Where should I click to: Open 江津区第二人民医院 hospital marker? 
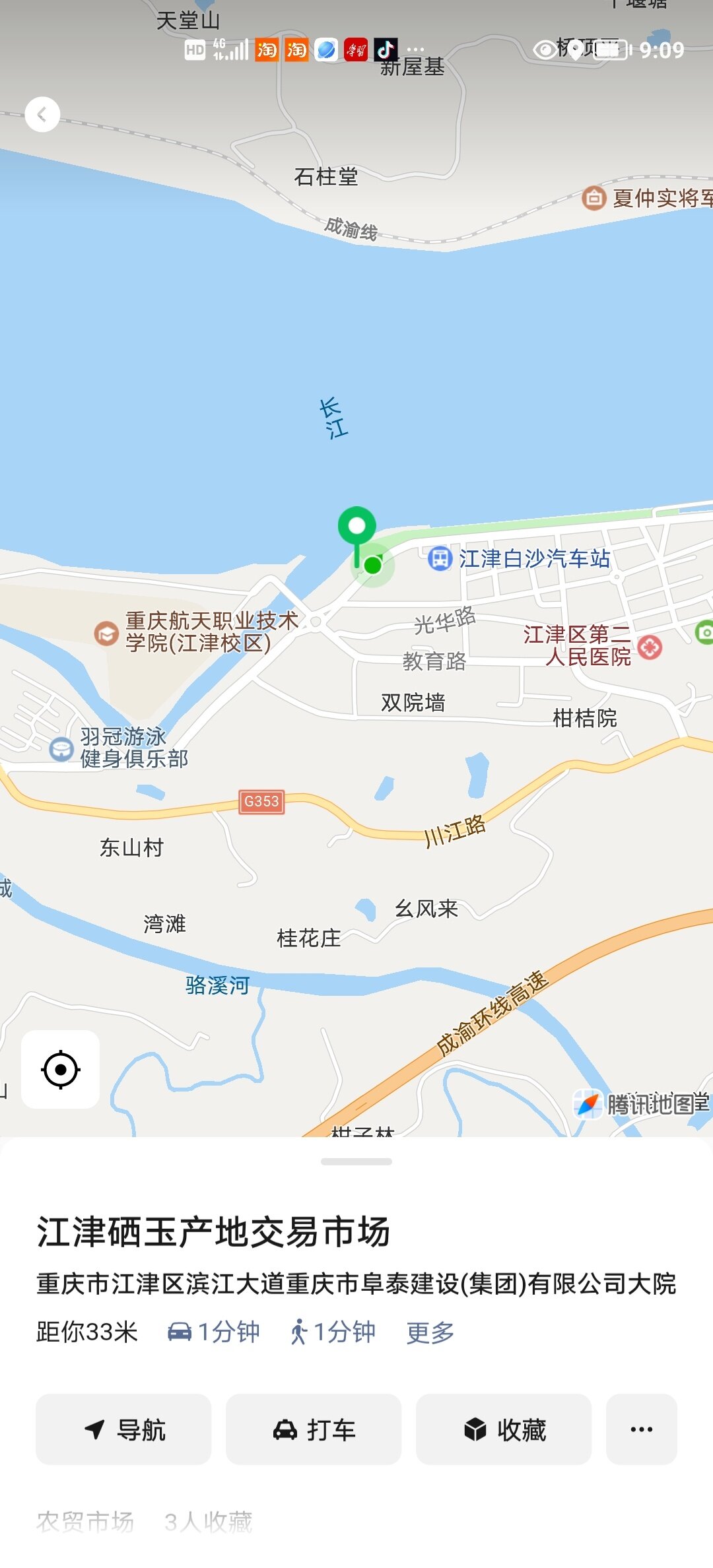[x=649, y=647]
